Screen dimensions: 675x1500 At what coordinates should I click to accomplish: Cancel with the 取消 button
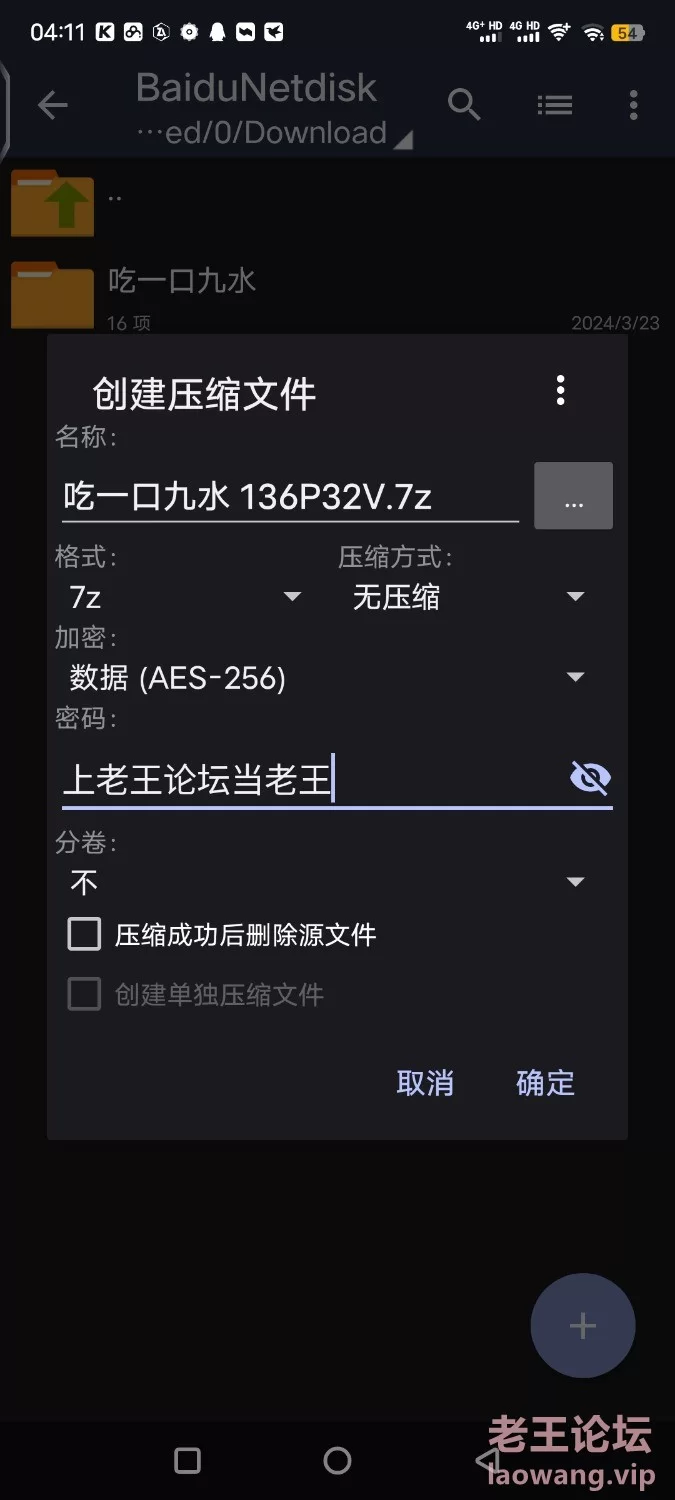tap(425, 1083)
